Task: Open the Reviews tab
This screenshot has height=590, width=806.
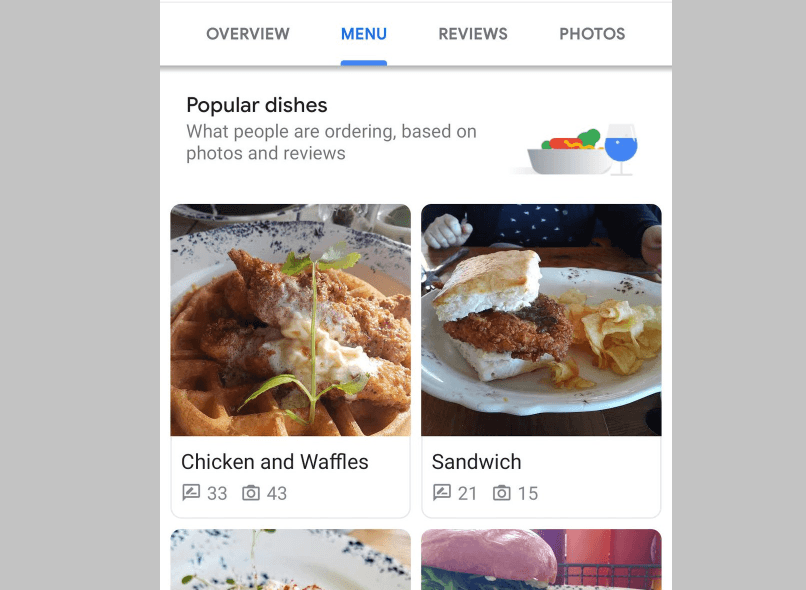Action: coord(472,34)
